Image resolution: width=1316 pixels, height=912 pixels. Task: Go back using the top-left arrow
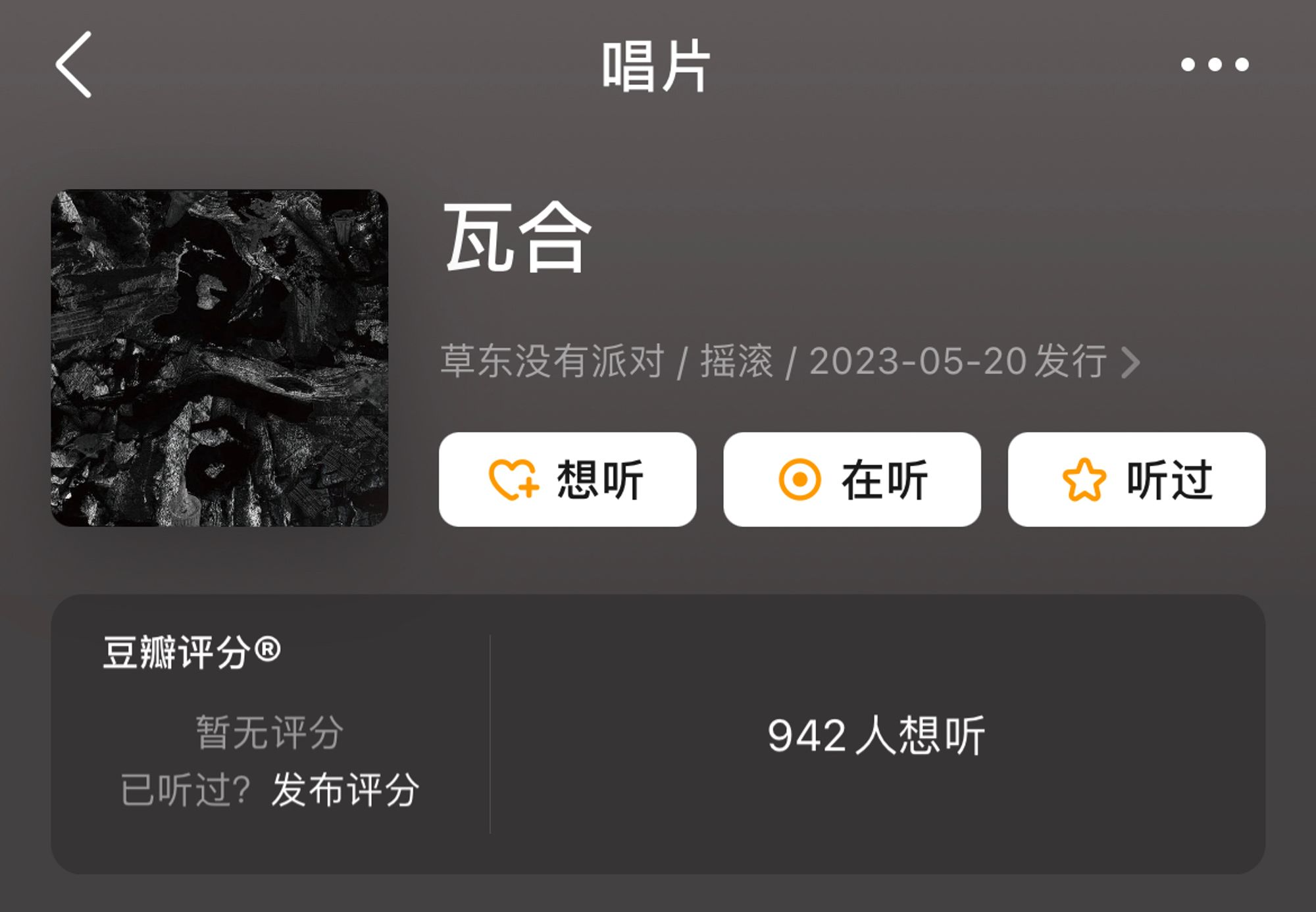pyautogui.click(x=73, y=64)
